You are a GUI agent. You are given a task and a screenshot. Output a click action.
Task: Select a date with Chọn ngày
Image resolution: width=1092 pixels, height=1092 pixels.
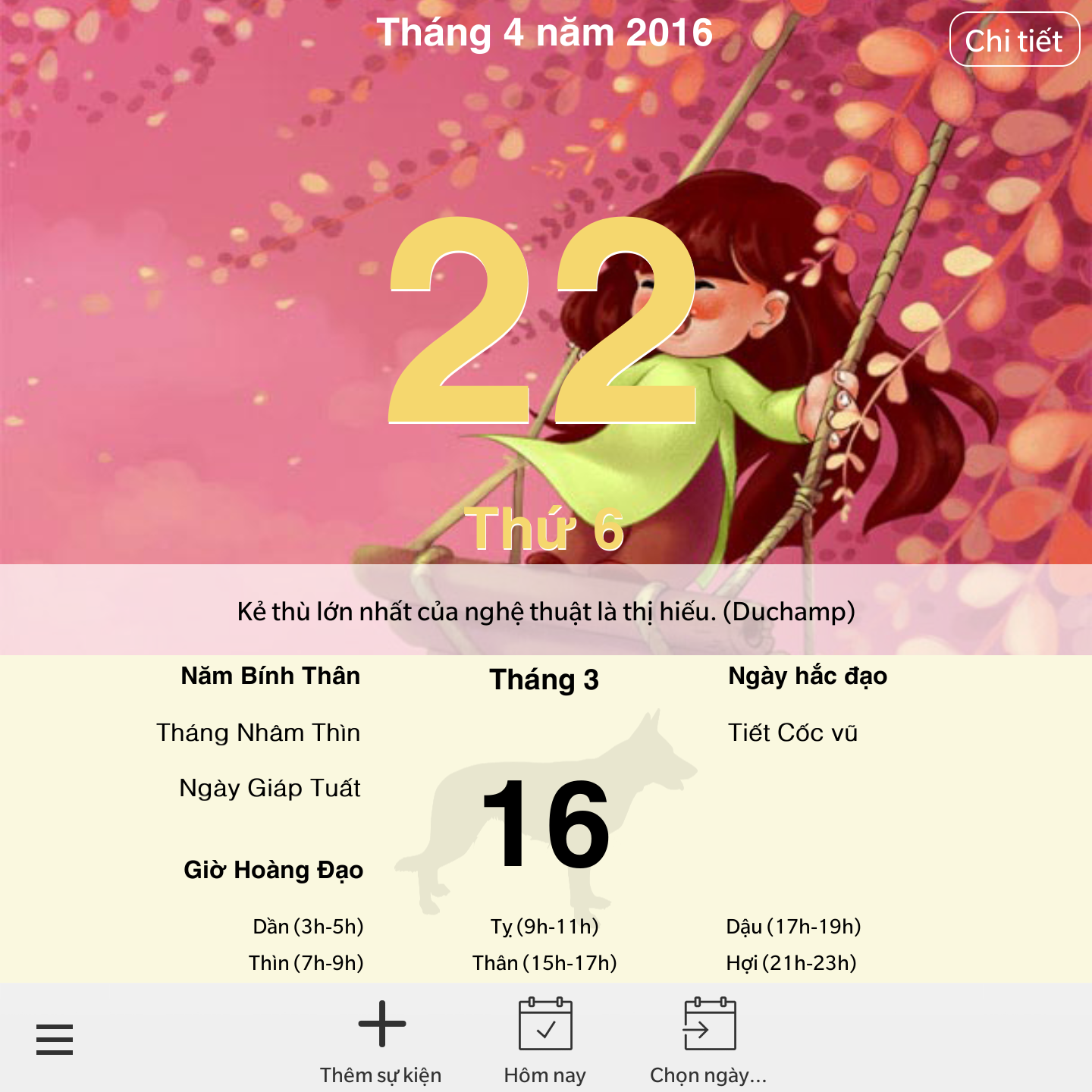(709, 1040)
